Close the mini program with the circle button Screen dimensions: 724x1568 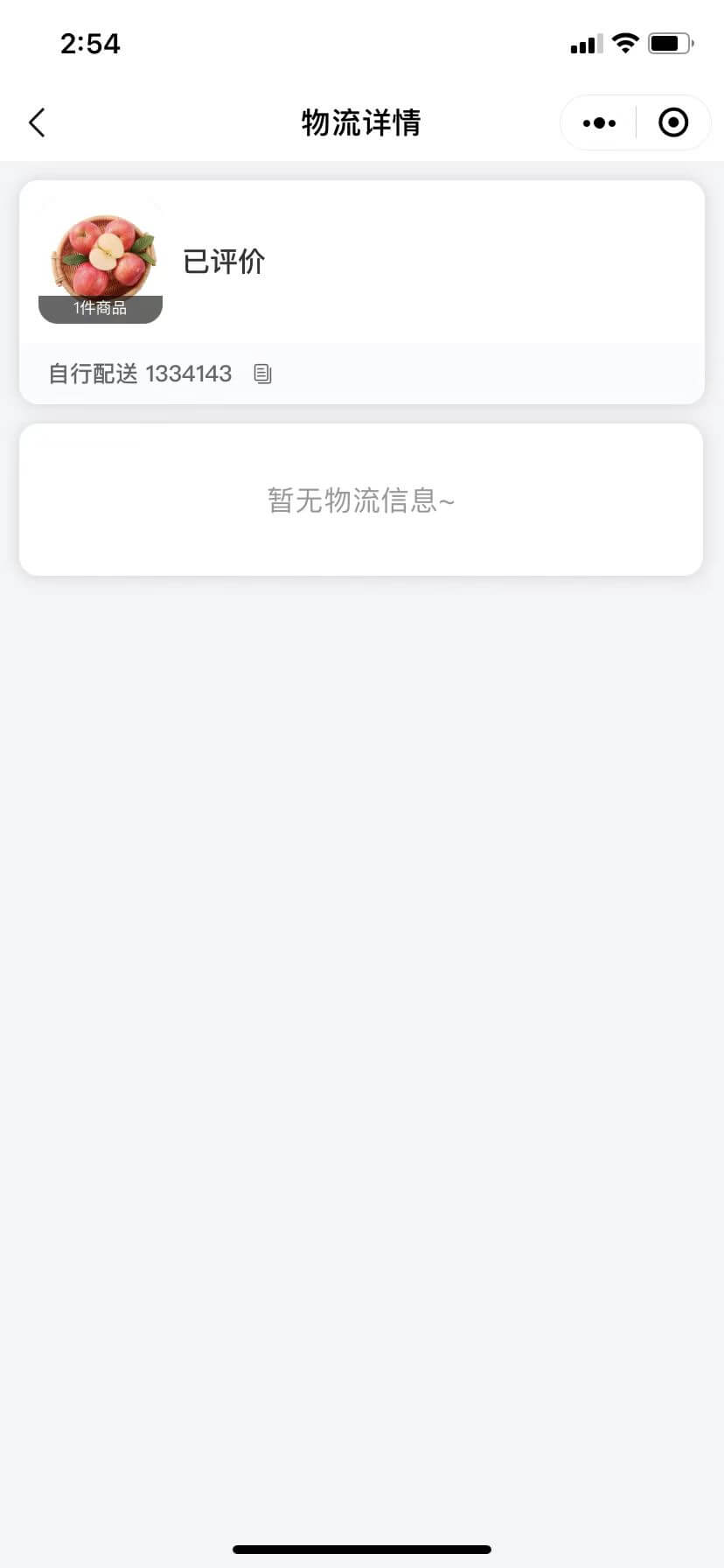(673, 122)
